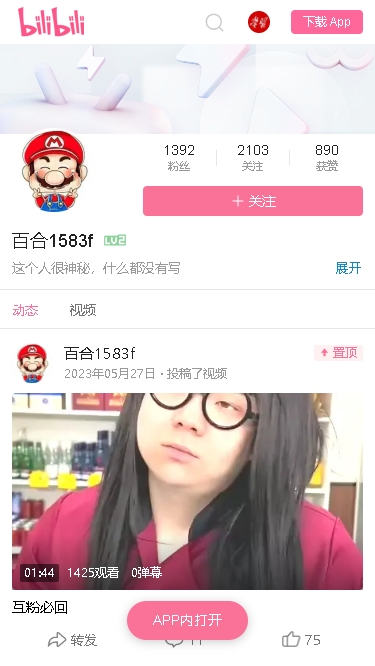Screen dimensions: 375x666
Task: Select the 动态 tab
Action: coord(25,310)
